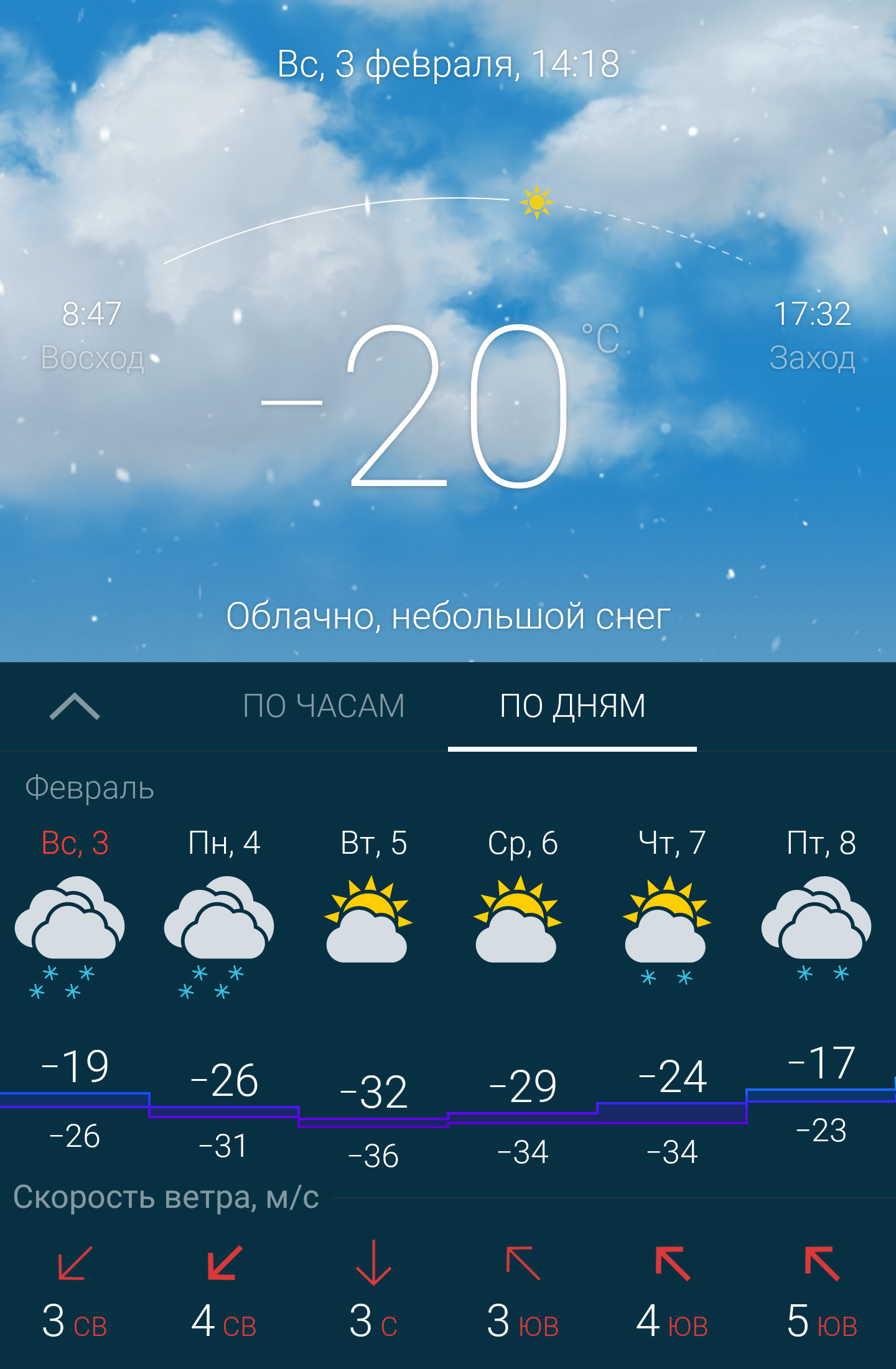Select the ПО ДНЯМ tab
This screenshot has width=896, height=1369.
[572, 706]
